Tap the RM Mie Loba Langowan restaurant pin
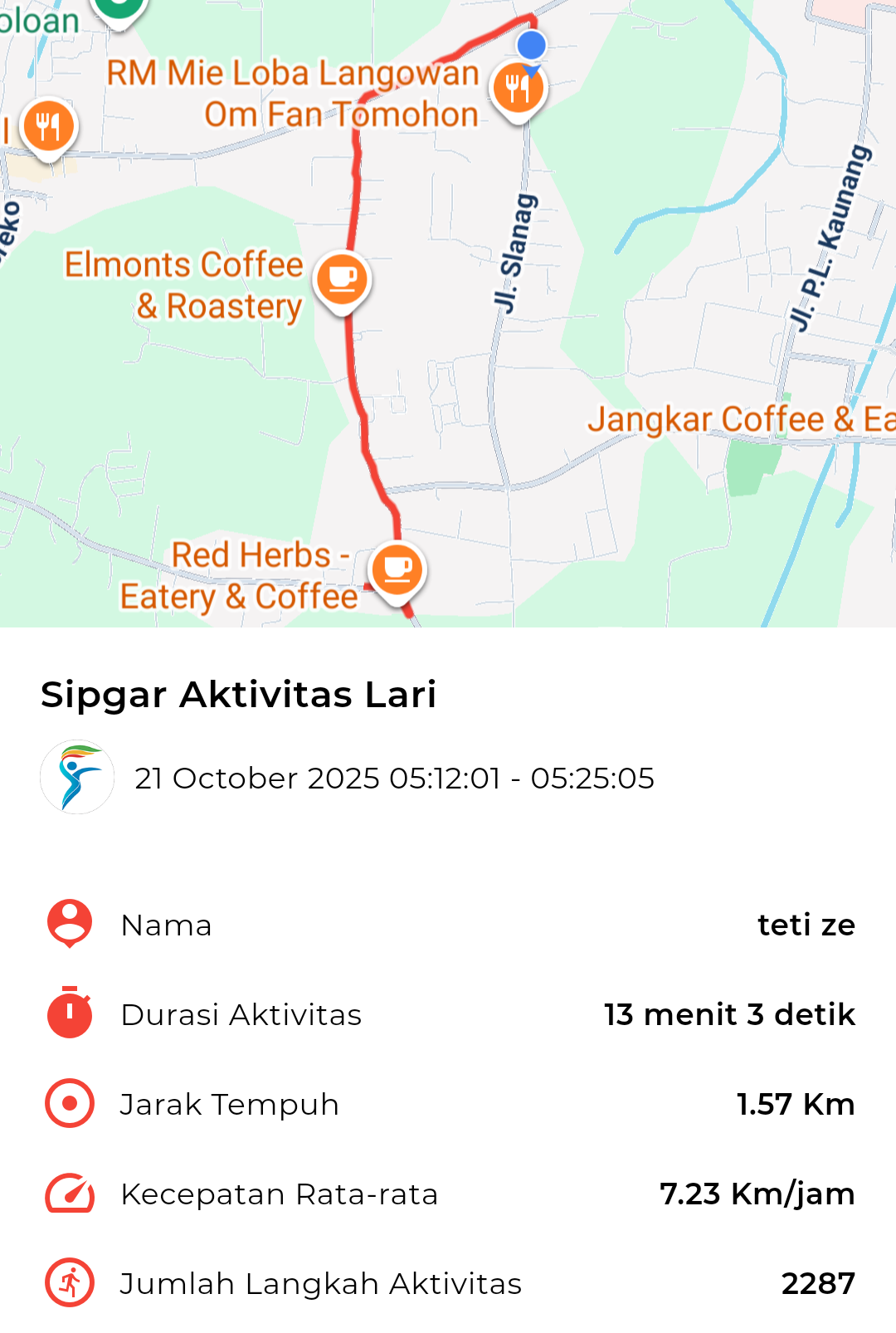896x1333 pixels. (x=518, y=89)
